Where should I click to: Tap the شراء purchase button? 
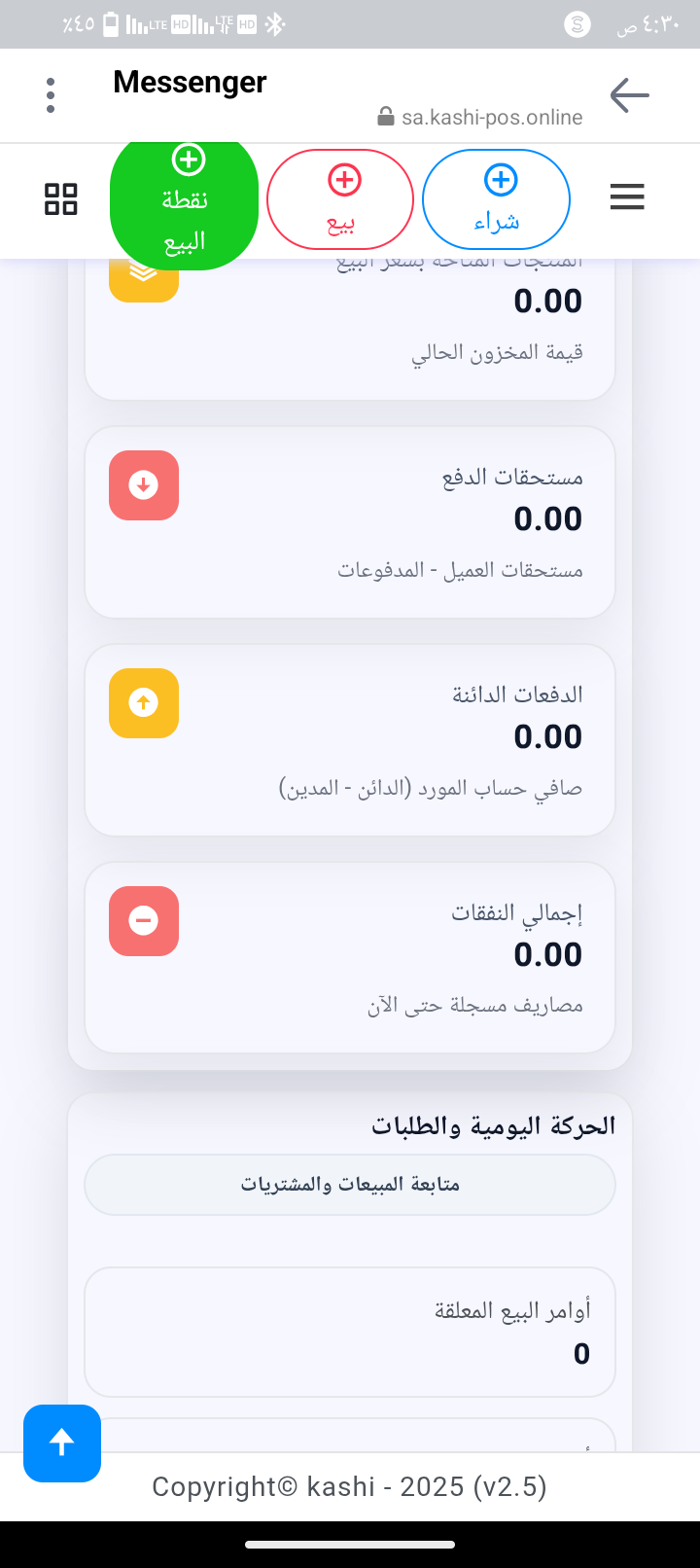pos(497,199)
